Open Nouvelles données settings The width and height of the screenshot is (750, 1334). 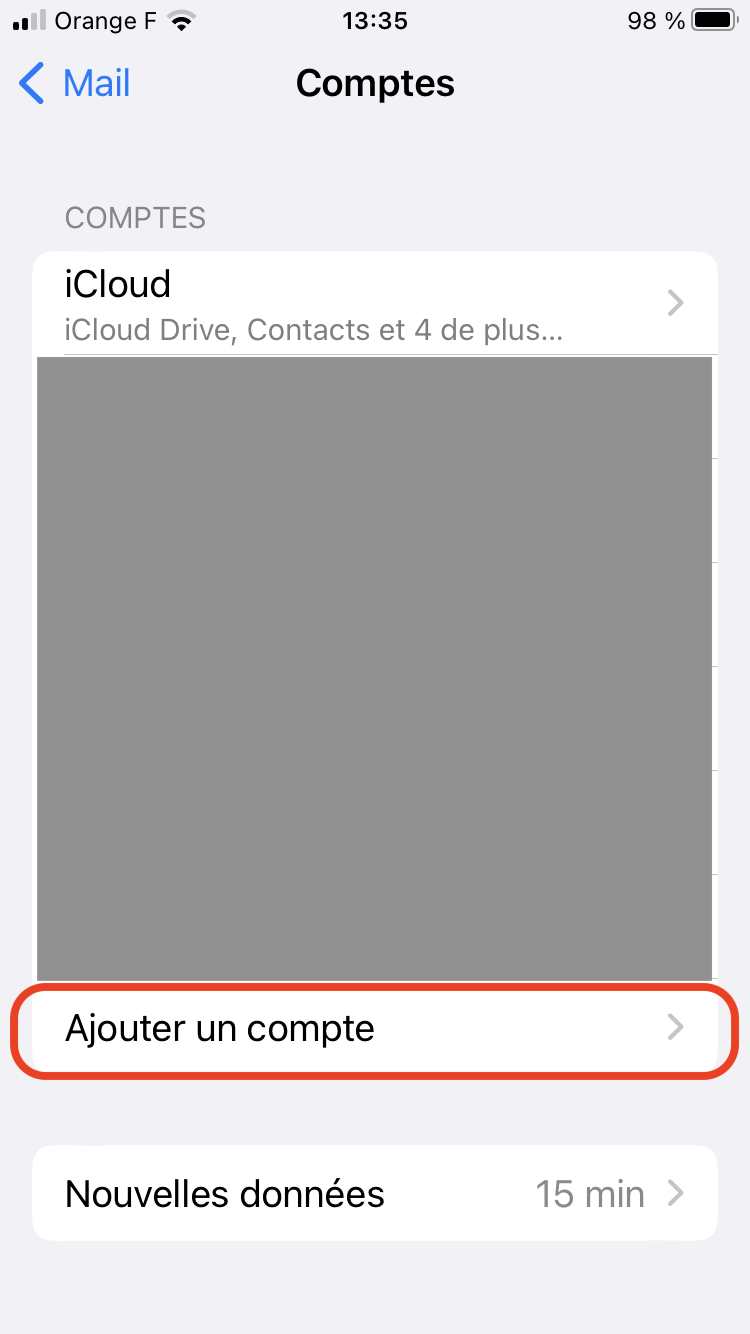374,1194
